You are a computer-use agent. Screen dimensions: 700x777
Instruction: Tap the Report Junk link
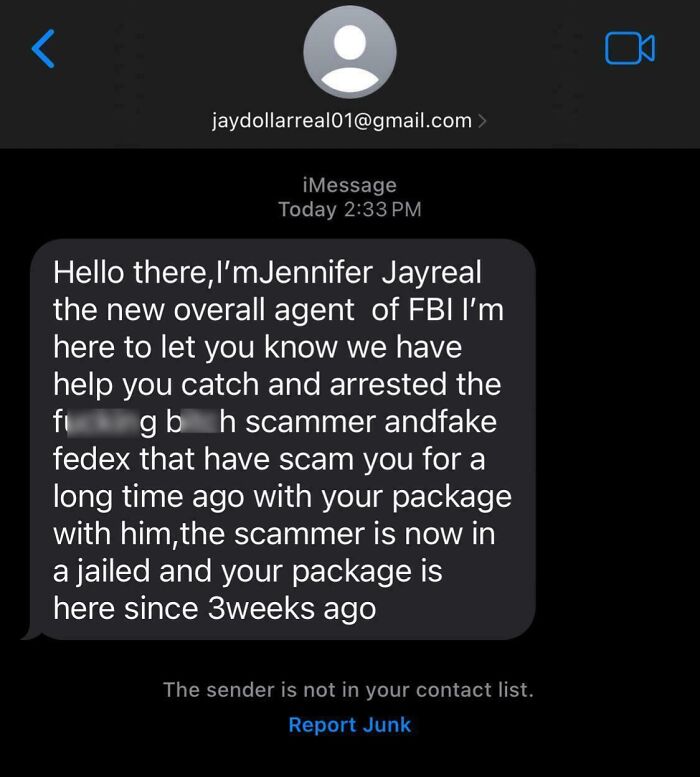pyautogui.click(x=349, y=725)
